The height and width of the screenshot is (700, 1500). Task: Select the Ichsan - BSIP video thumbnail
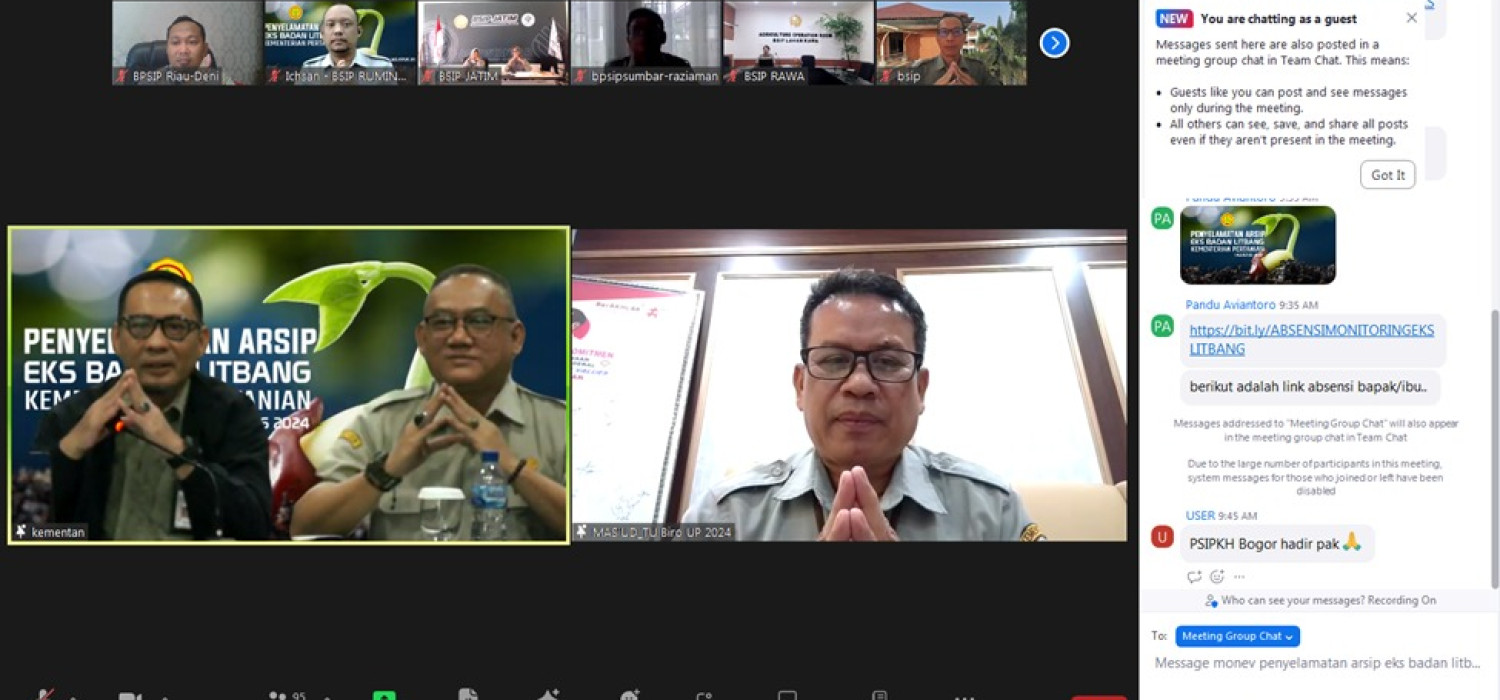339,43
